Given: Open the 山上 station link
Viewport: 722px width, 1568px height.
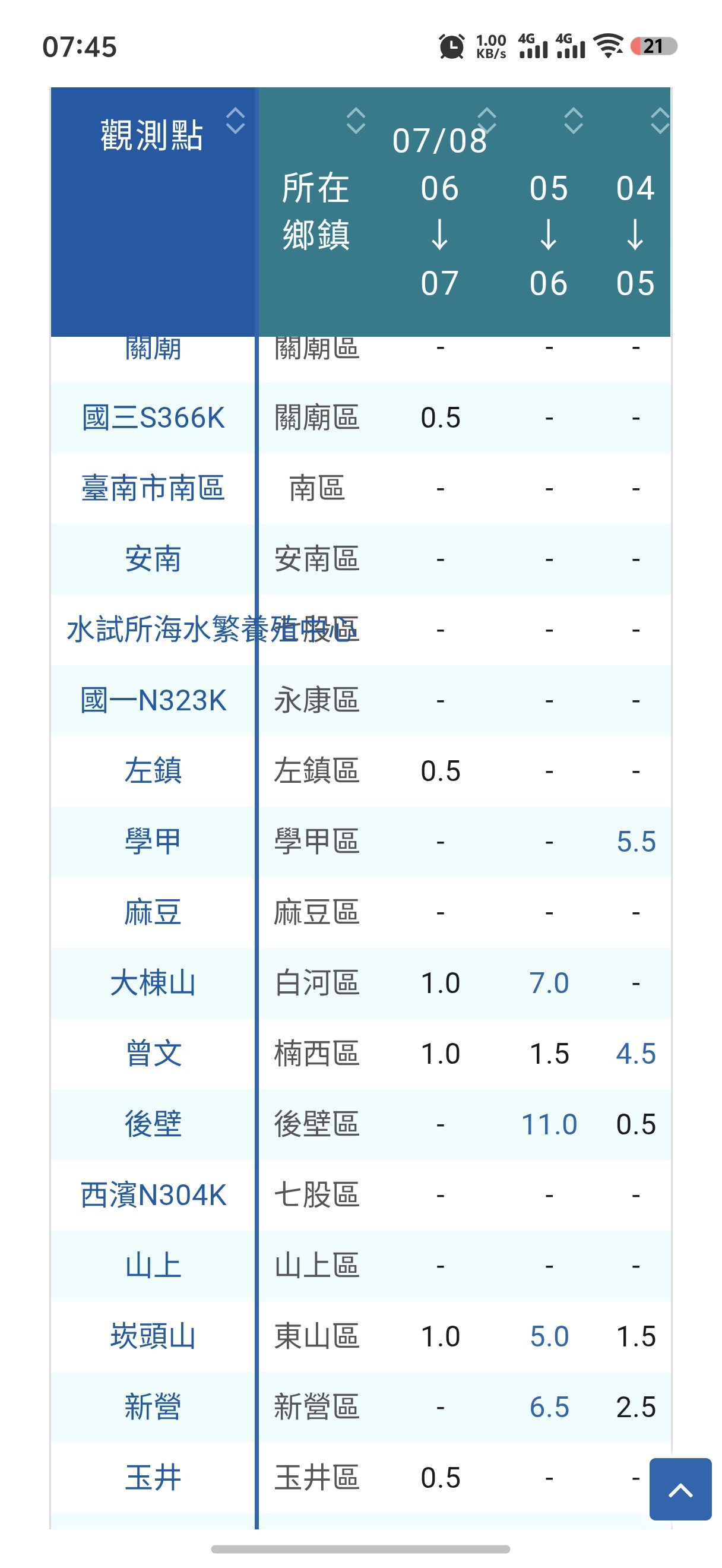Looking at the screenshot, I should [153, 1266].
